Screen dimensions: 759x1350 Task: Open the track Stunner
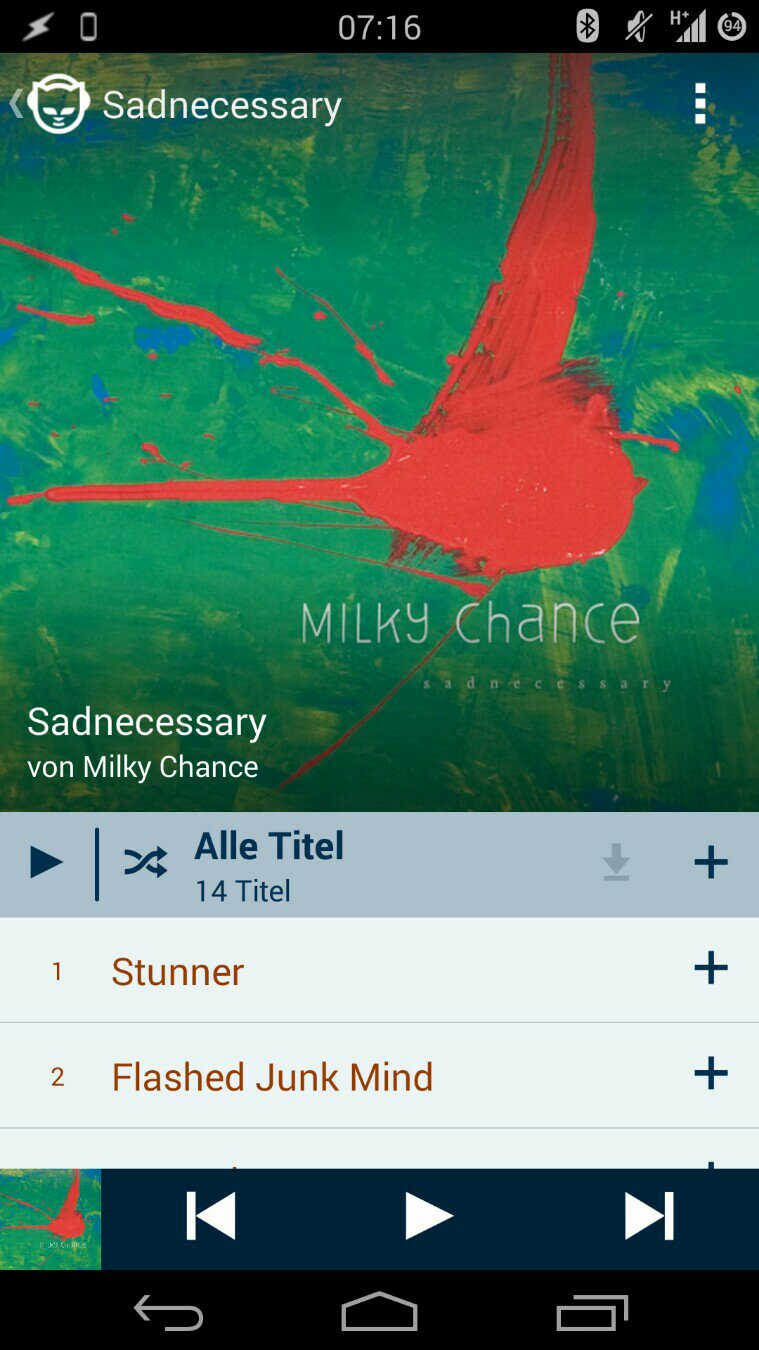[178, 971]
